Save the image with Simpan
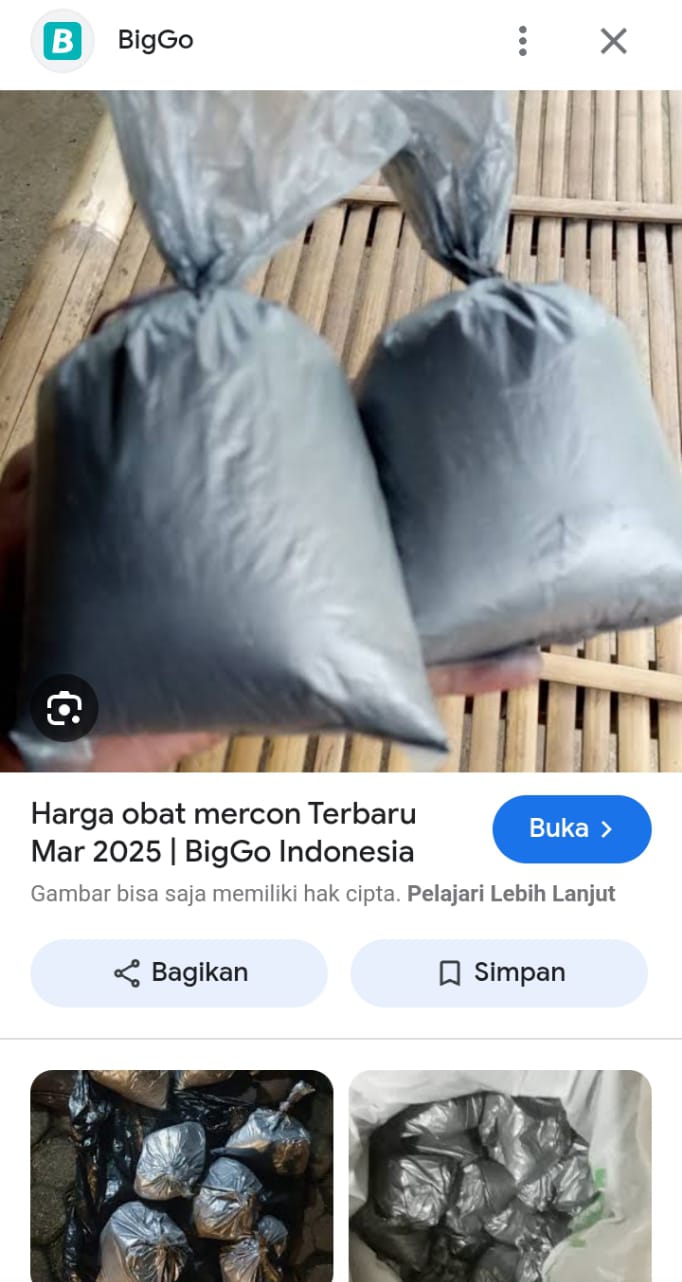Viewport: 682px width, 1282px height. click(499, 973)
